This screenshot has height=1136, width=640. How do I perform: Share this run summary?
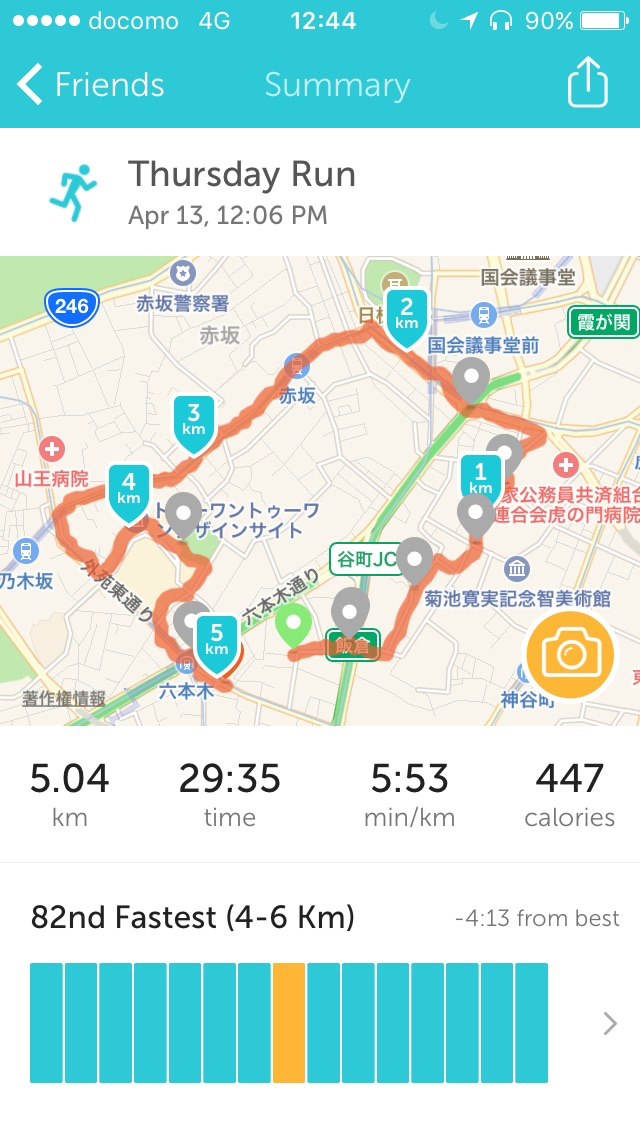pos(587,82)
